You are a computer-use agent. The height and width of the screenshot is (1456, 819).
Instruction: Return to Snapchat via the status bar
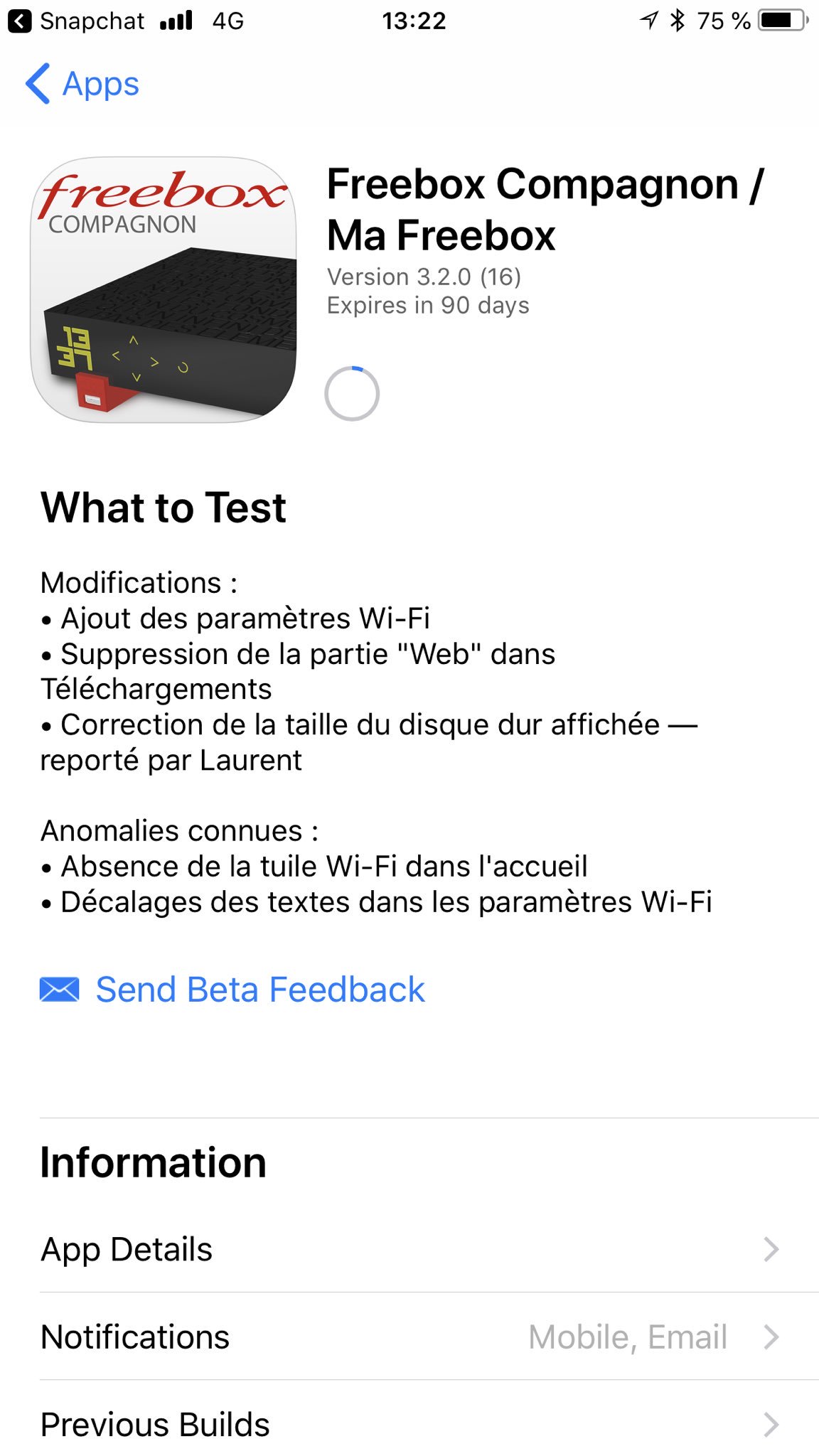tap(77, 21)
